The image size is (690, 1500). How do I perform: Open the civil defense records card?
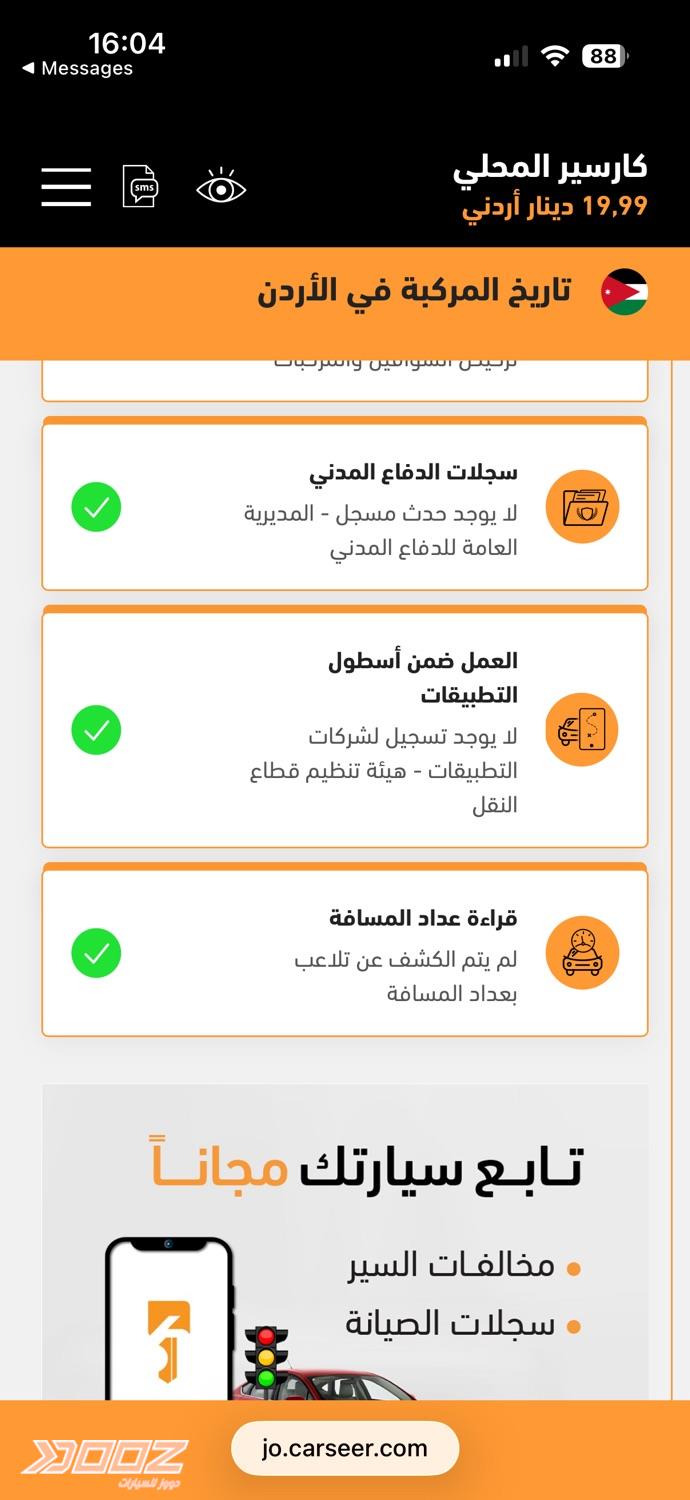pyautogui.click(x=345, y=507)
